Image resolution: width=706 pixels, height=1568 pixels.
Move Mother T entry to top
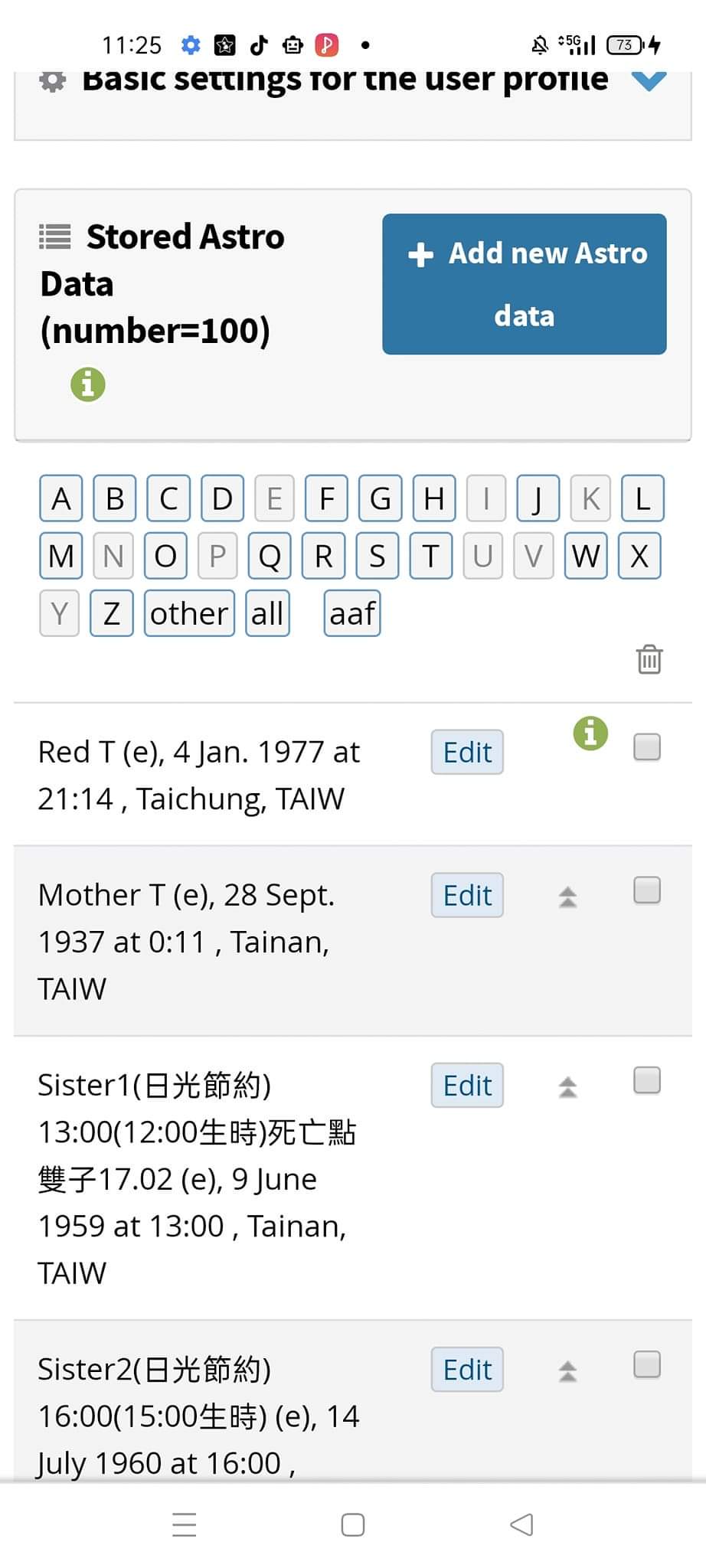point(567,897)
